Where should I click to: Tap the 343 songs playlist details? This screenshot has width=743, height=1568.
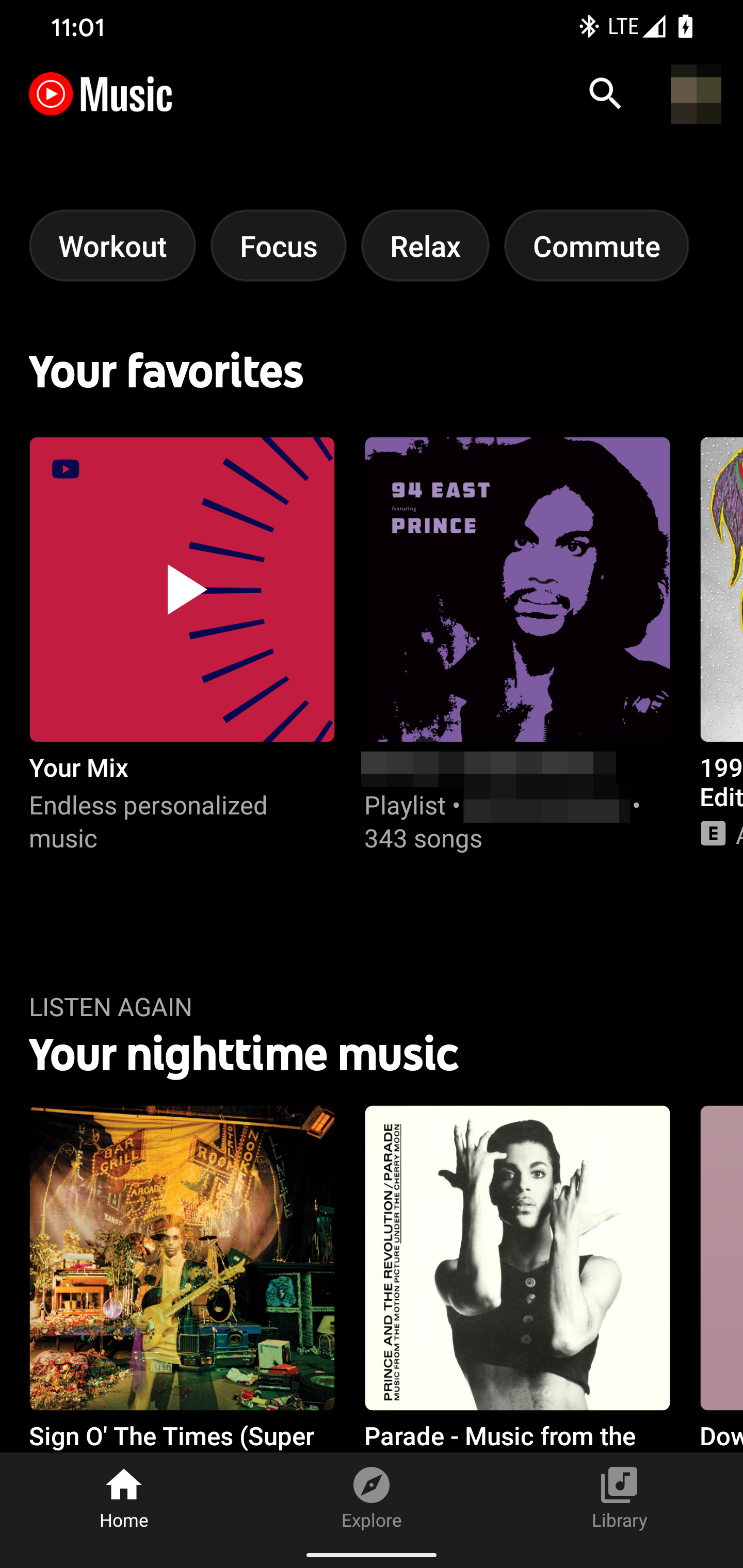pos(423,838)
